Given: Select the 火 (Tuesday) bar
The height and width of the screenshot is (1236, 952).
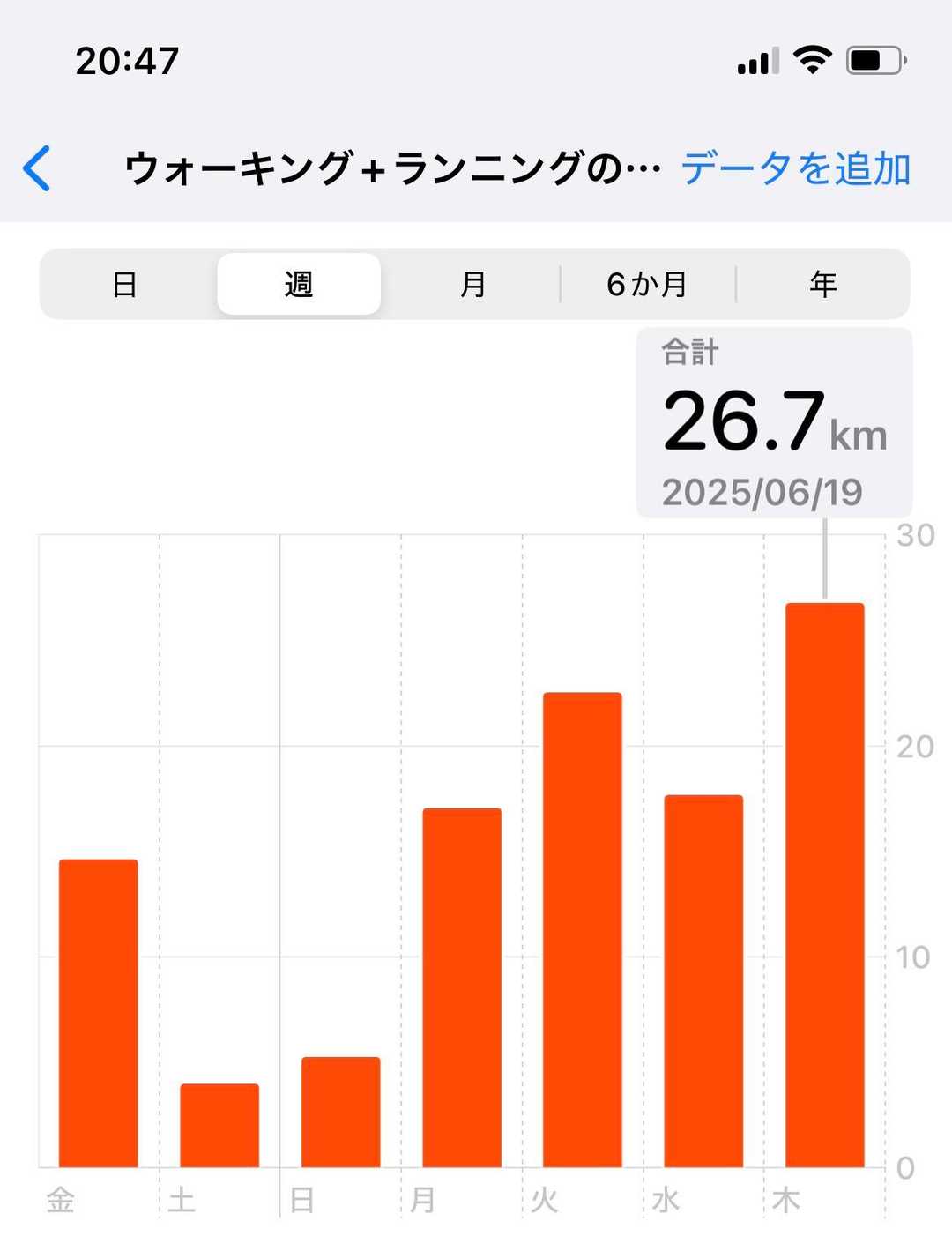Looking at the screenshot, I should coord(583,930).
